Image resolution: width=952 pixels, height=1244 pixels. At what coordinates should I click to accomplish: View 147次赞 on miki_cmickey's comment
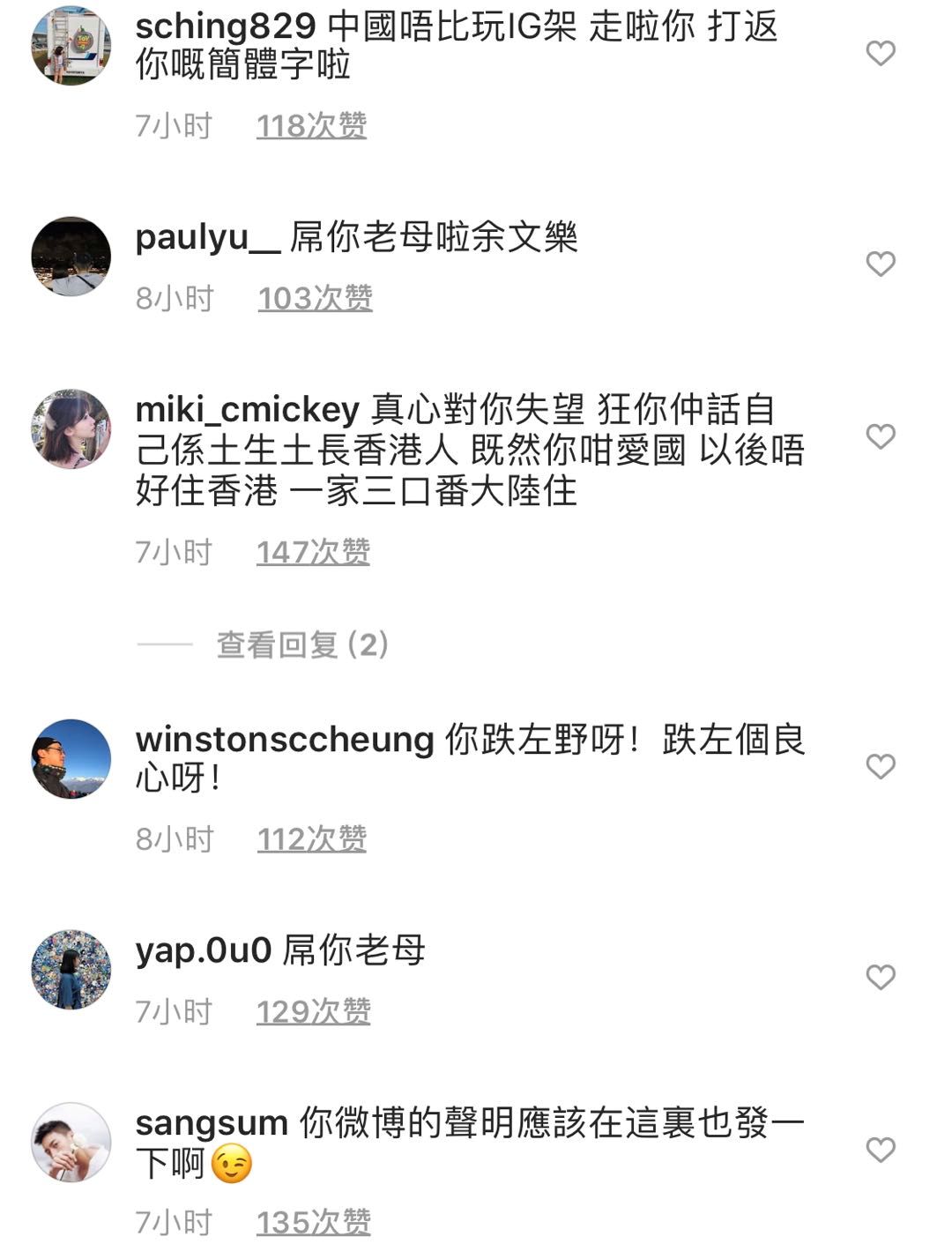pyautogui.click(x=313, y=553)
